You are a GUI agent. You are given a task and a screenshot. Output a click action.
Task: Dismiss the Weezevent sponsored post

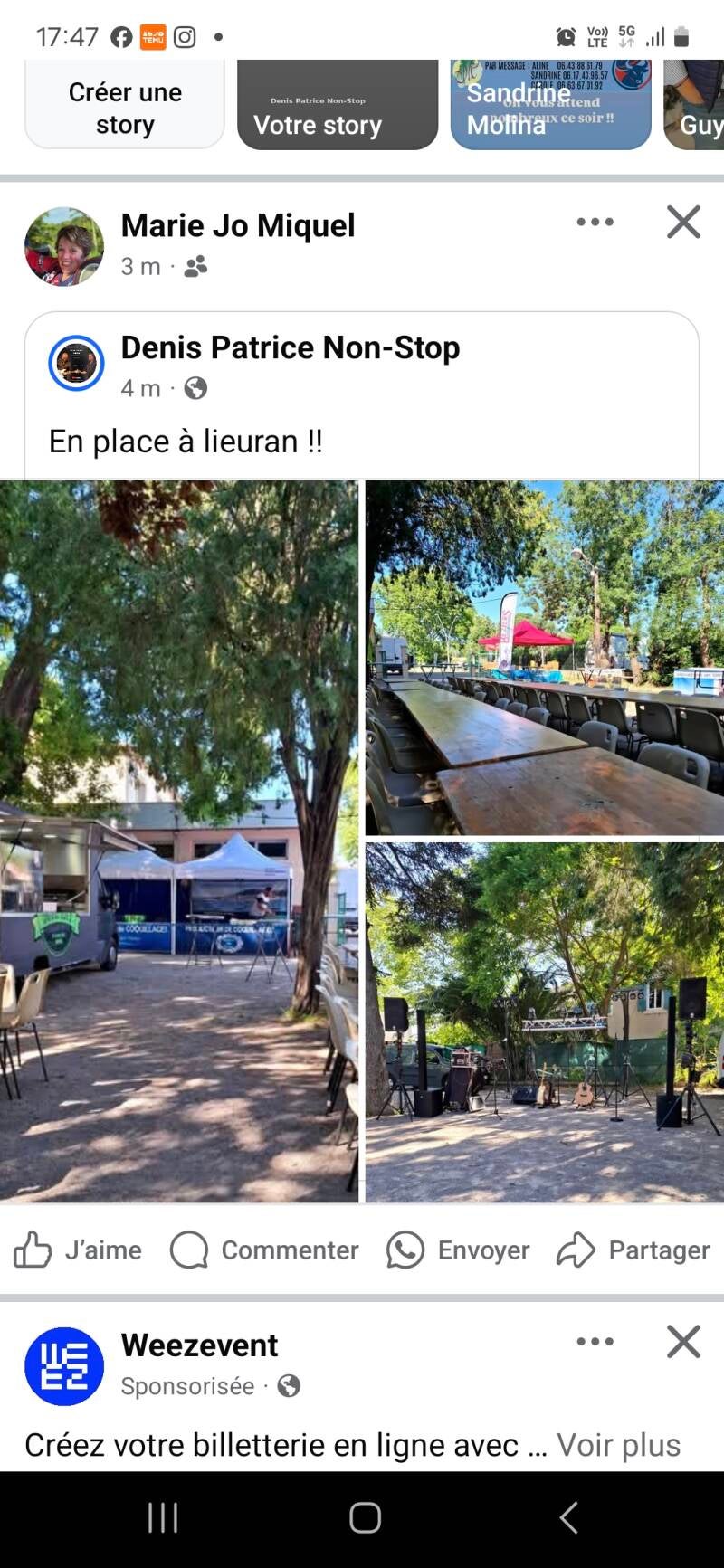pyautogui.click(x=683, y=1342)
